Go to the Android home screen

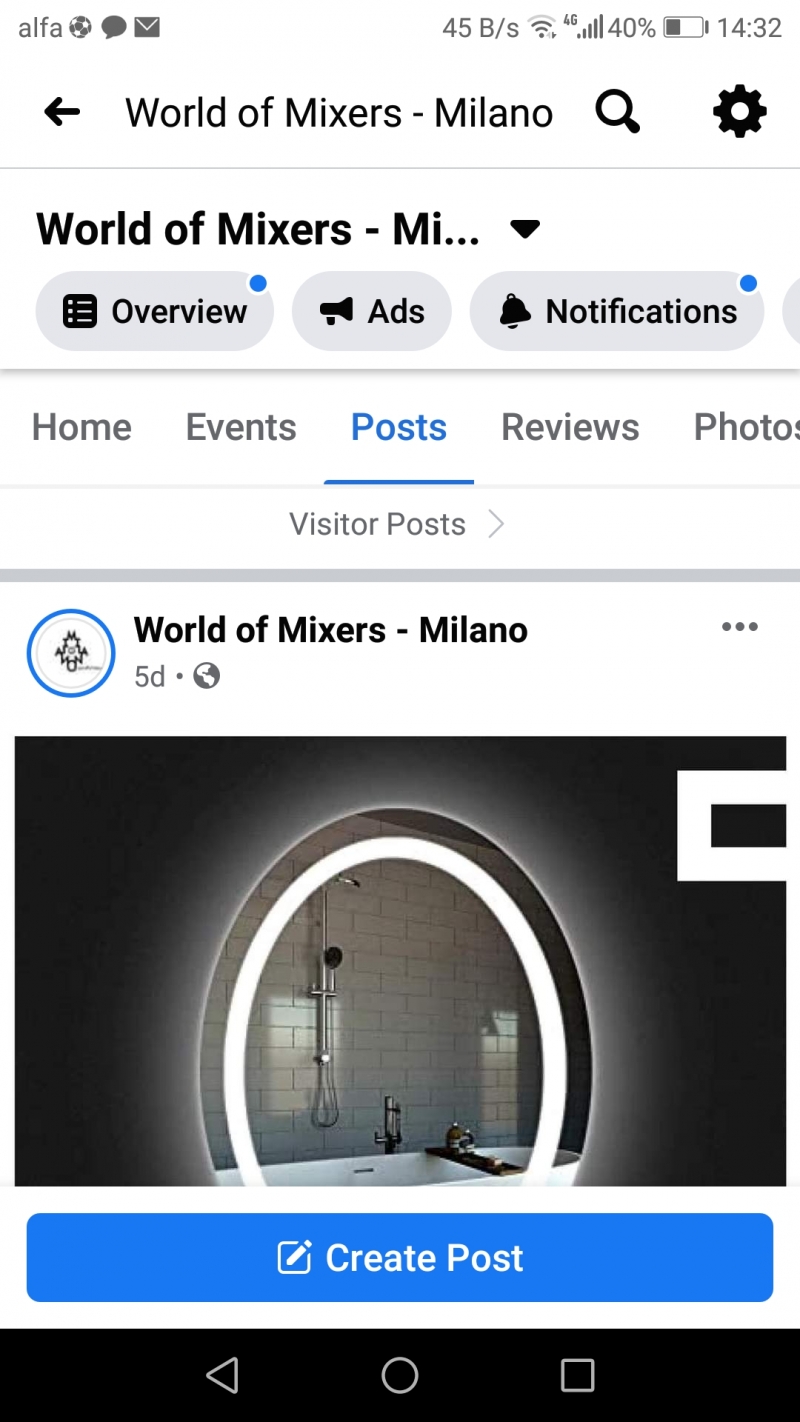click(x=400, y=1375)
